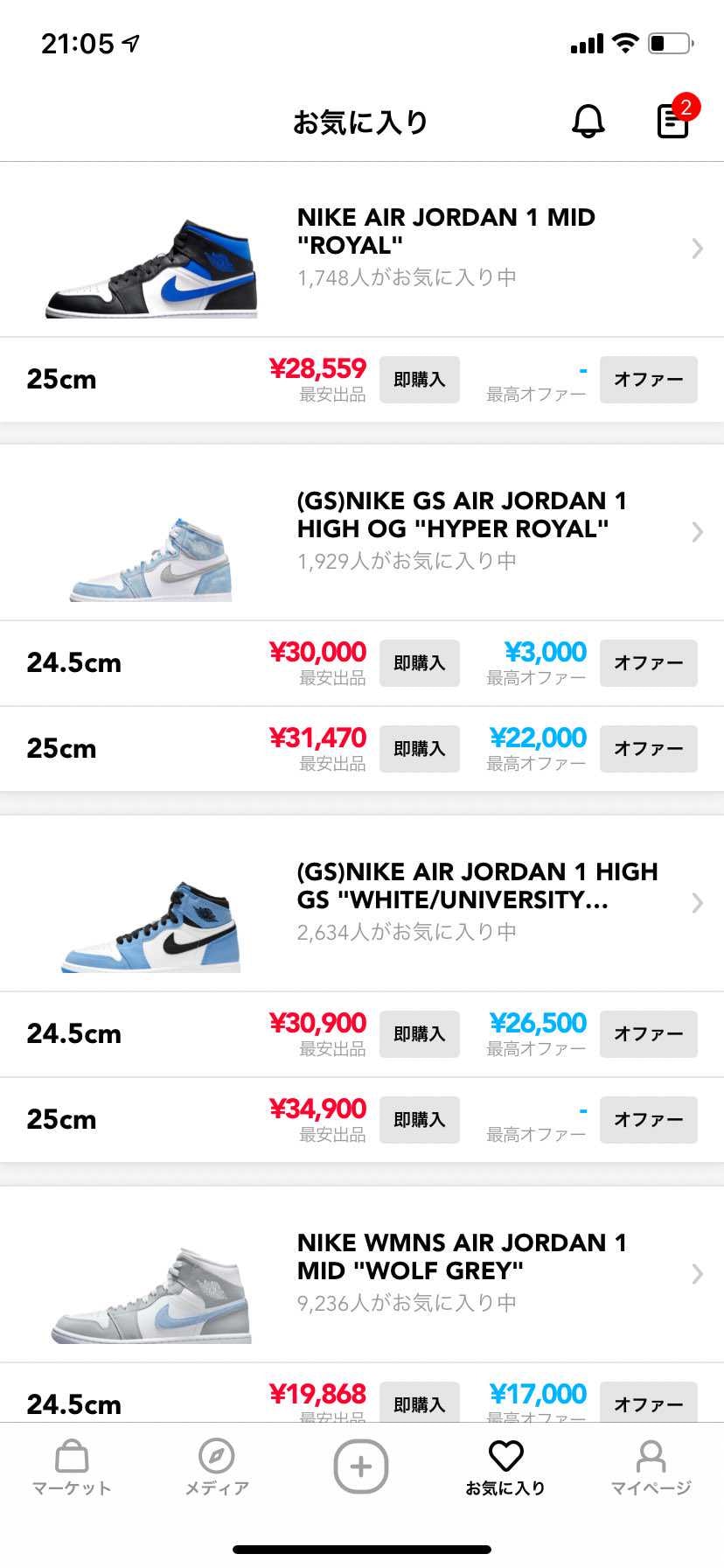Make an オファー on Royal 25cm

point(648,380)
